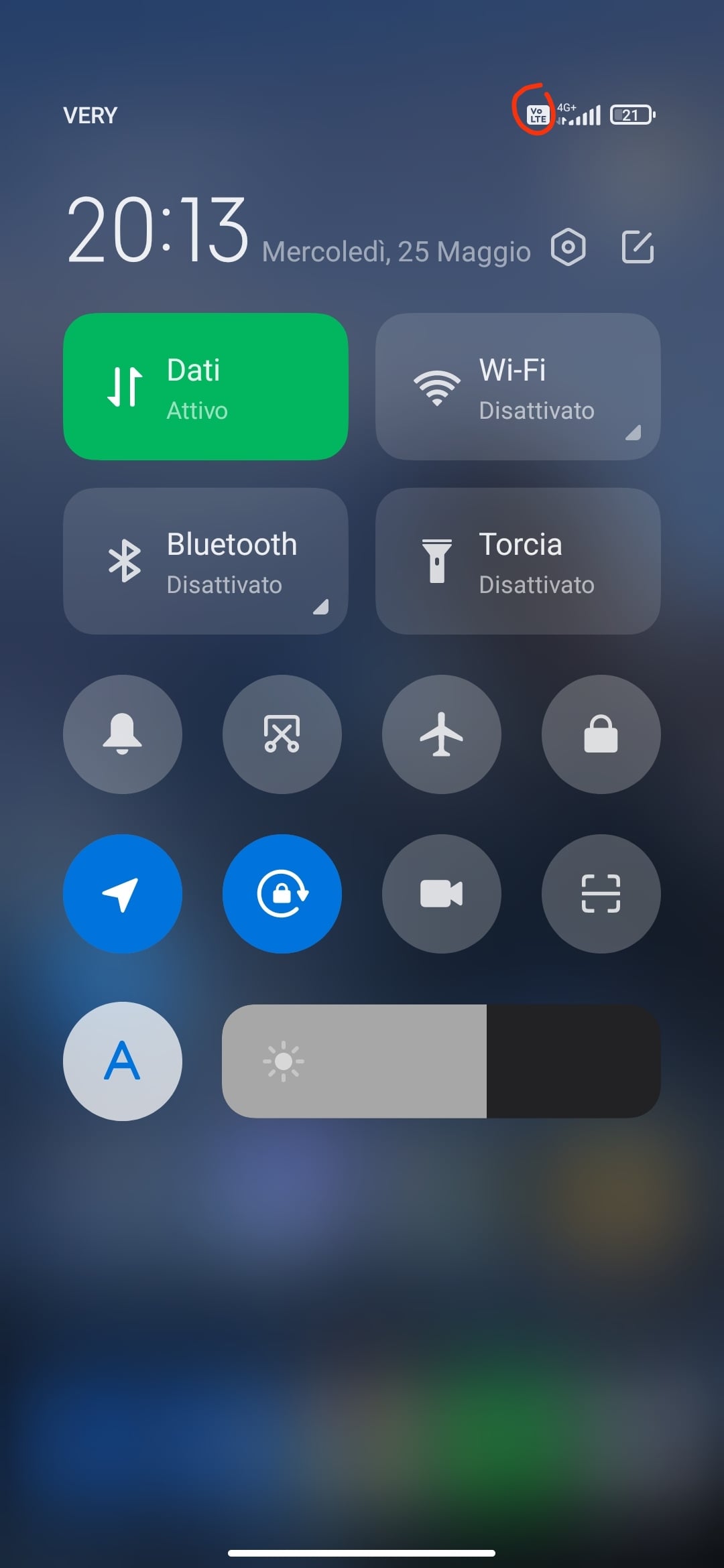724x1568 pixels.
Task: Turn on Bluetooth
Action: click(206, 561)
